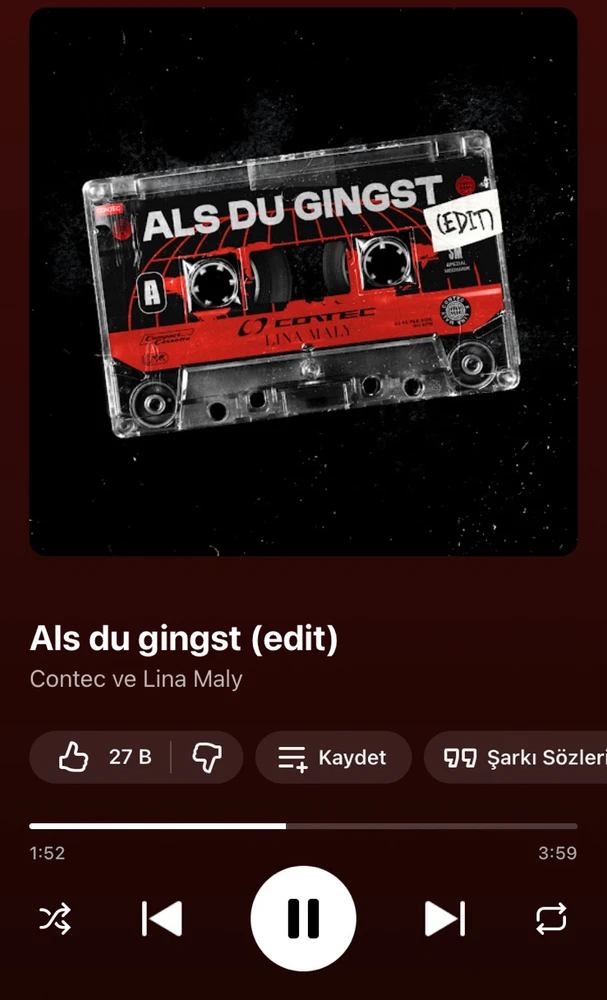Tap Kaydet to save the song
This screenshot has height=1000, width=607.
333,757
